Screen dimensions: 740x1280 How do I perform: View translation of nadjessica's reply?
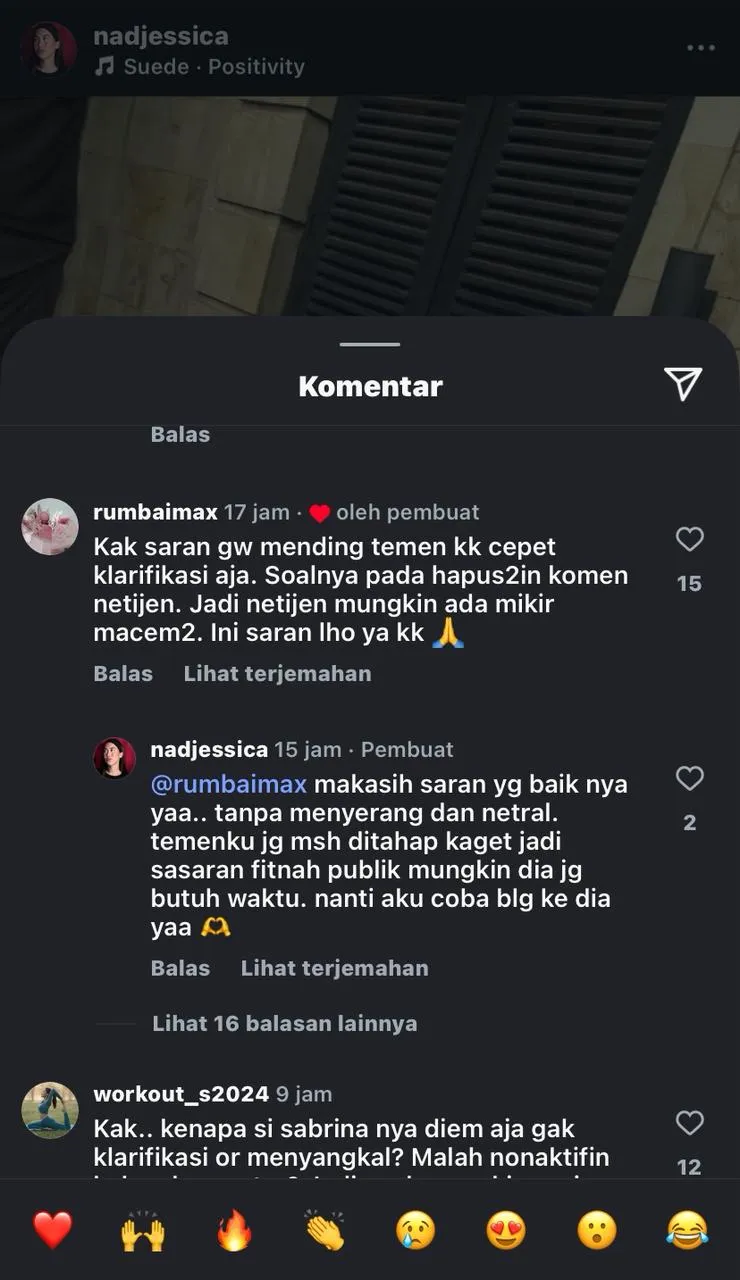[x=334, y=968]
